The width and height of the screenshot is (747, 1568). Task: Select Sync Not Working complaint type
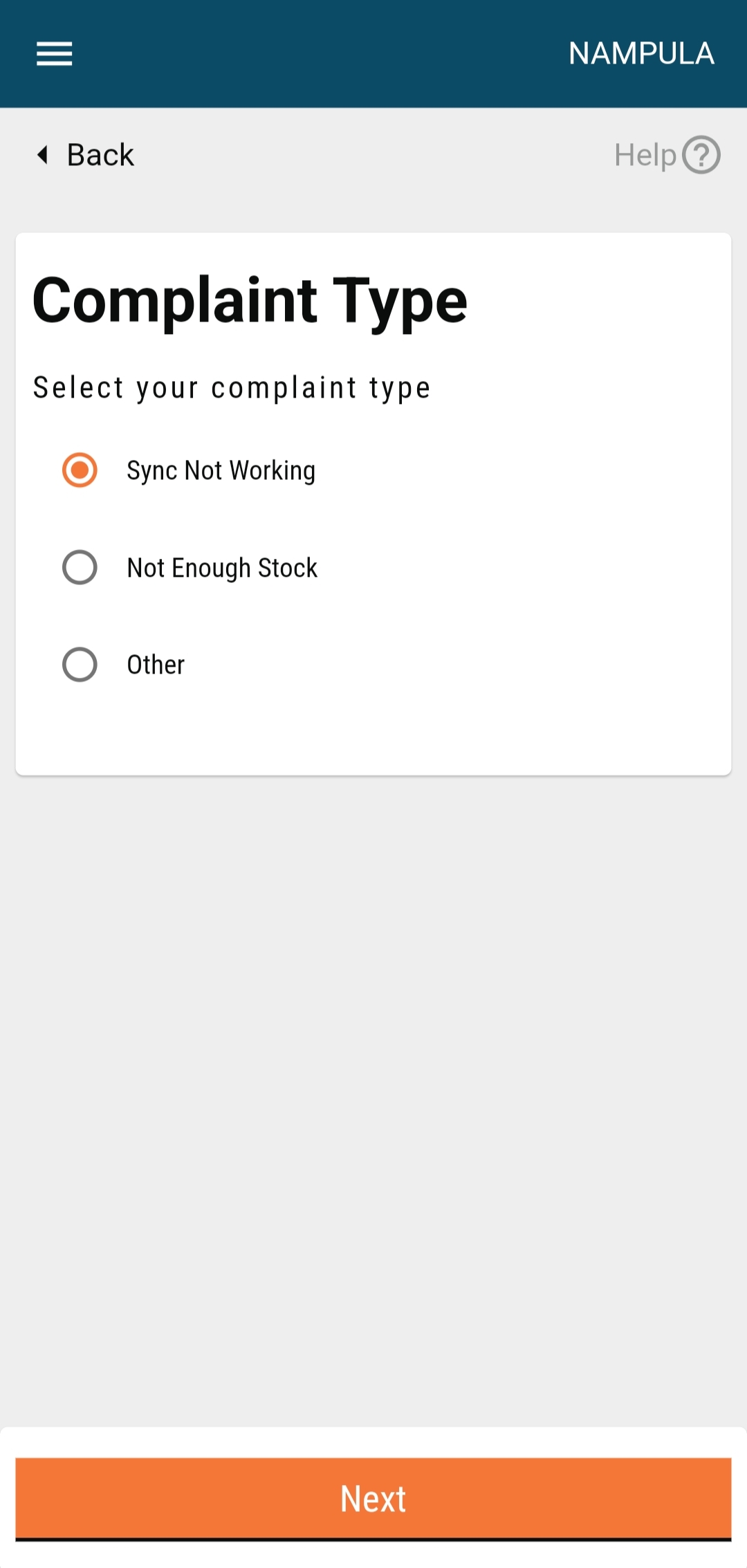click(x=80, y=470)
